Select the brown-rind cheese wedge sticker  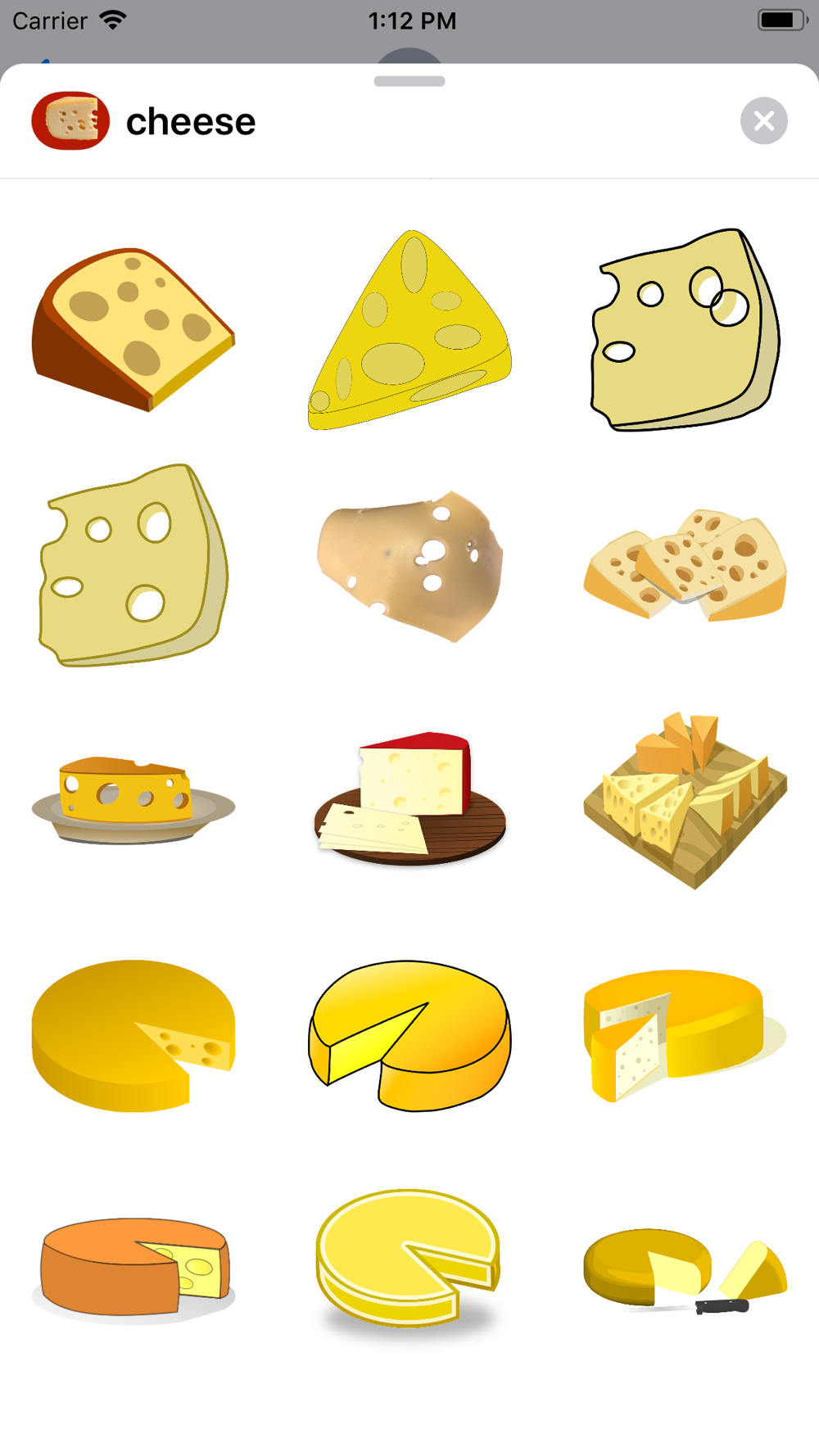tap(133, 329)
